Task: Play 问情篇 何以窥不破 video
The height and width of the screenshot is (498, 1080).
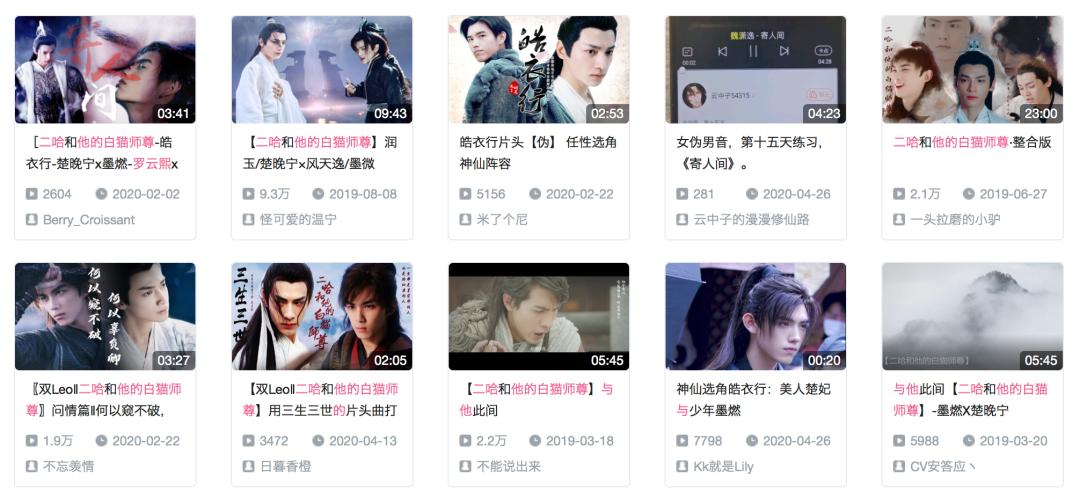Action: [105, 316]
